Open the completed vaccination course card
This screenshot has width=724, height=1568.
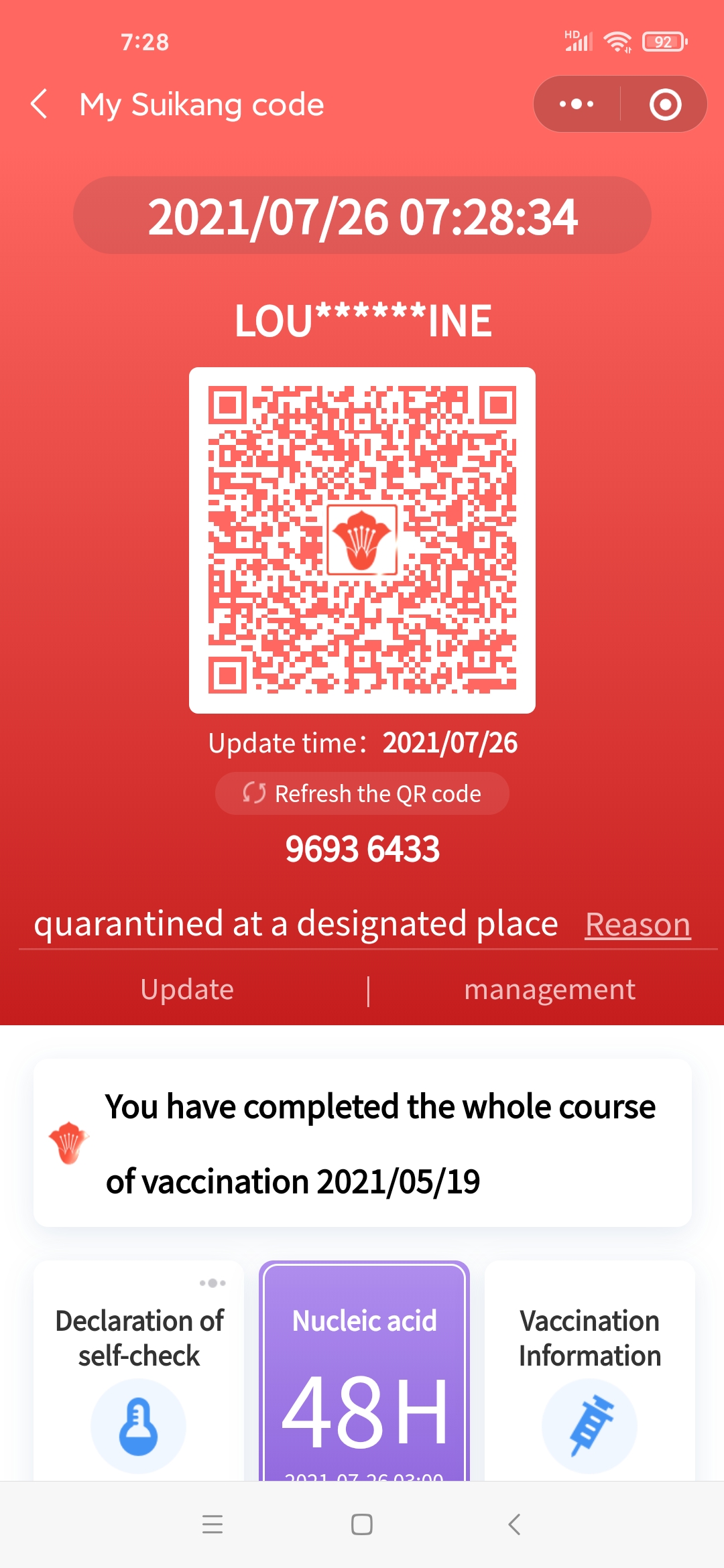(x=362, y=1143)
